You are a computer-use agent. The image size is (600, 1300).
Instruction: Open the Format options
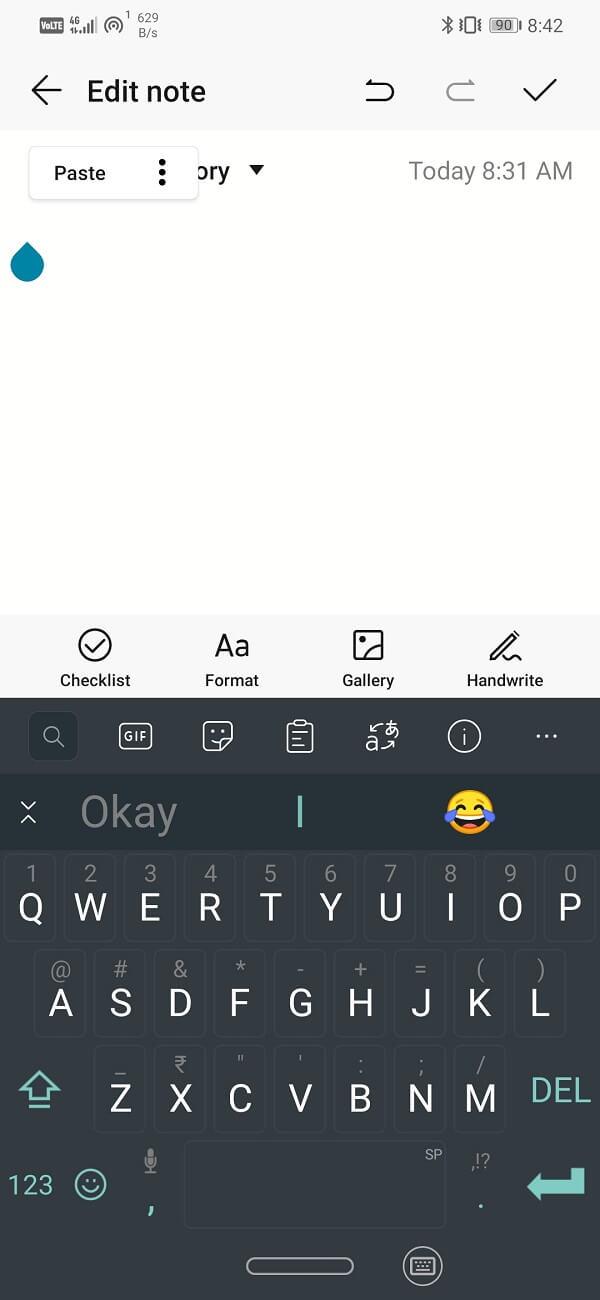pyautogui.click(x=232, y=657)
